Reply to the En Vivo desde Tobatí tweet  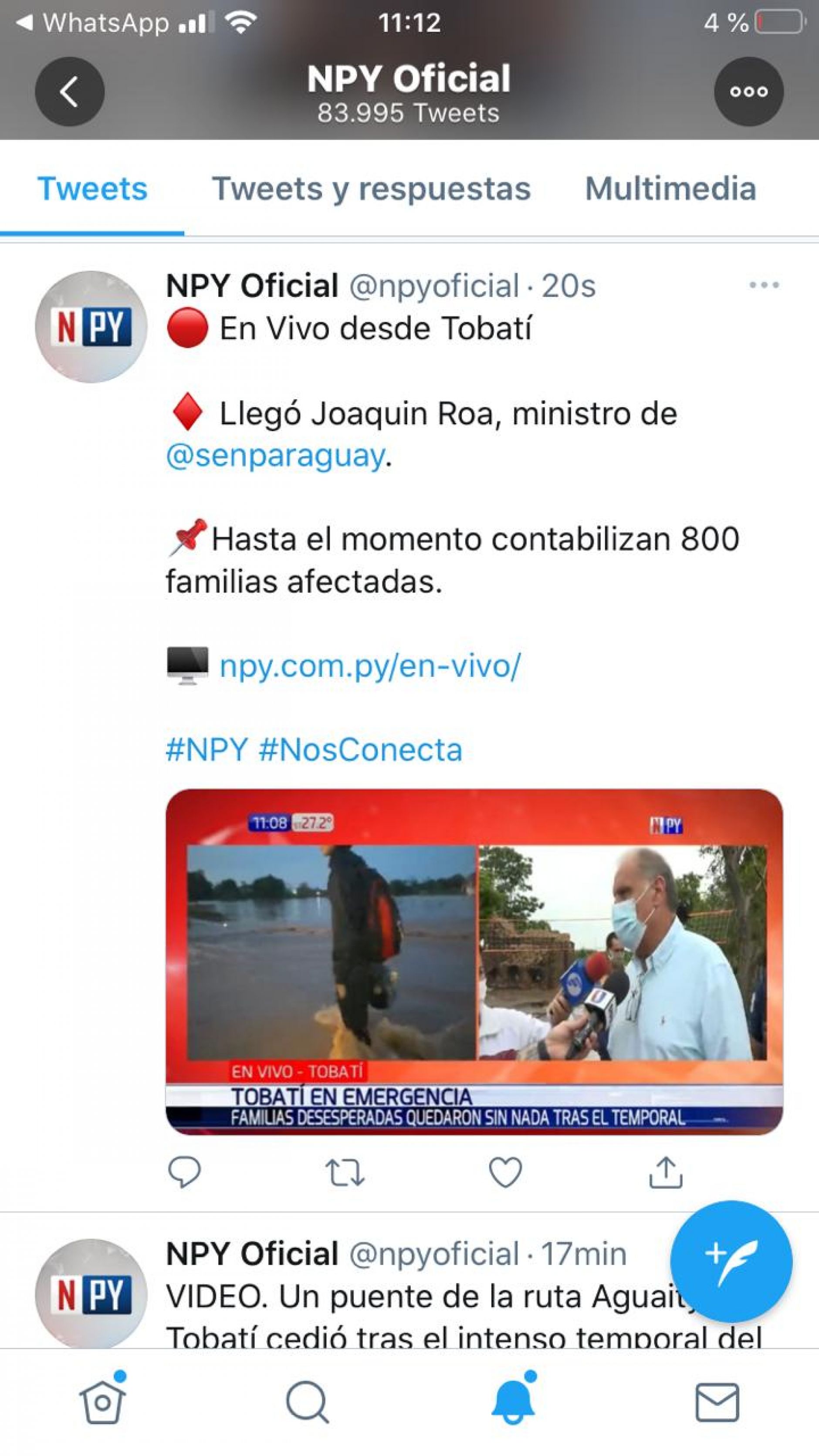pyautogui.click(x=184, y=1172)
